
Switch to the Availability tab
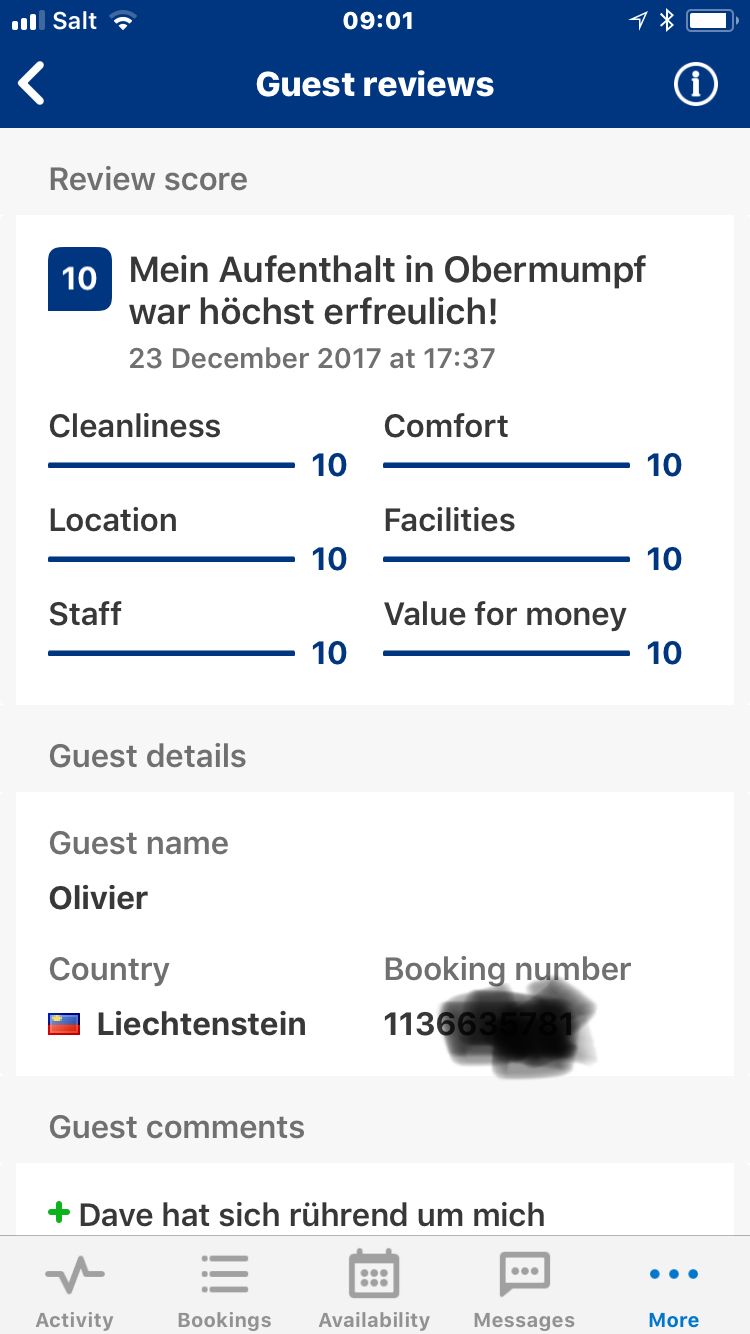pos(374,1287)
